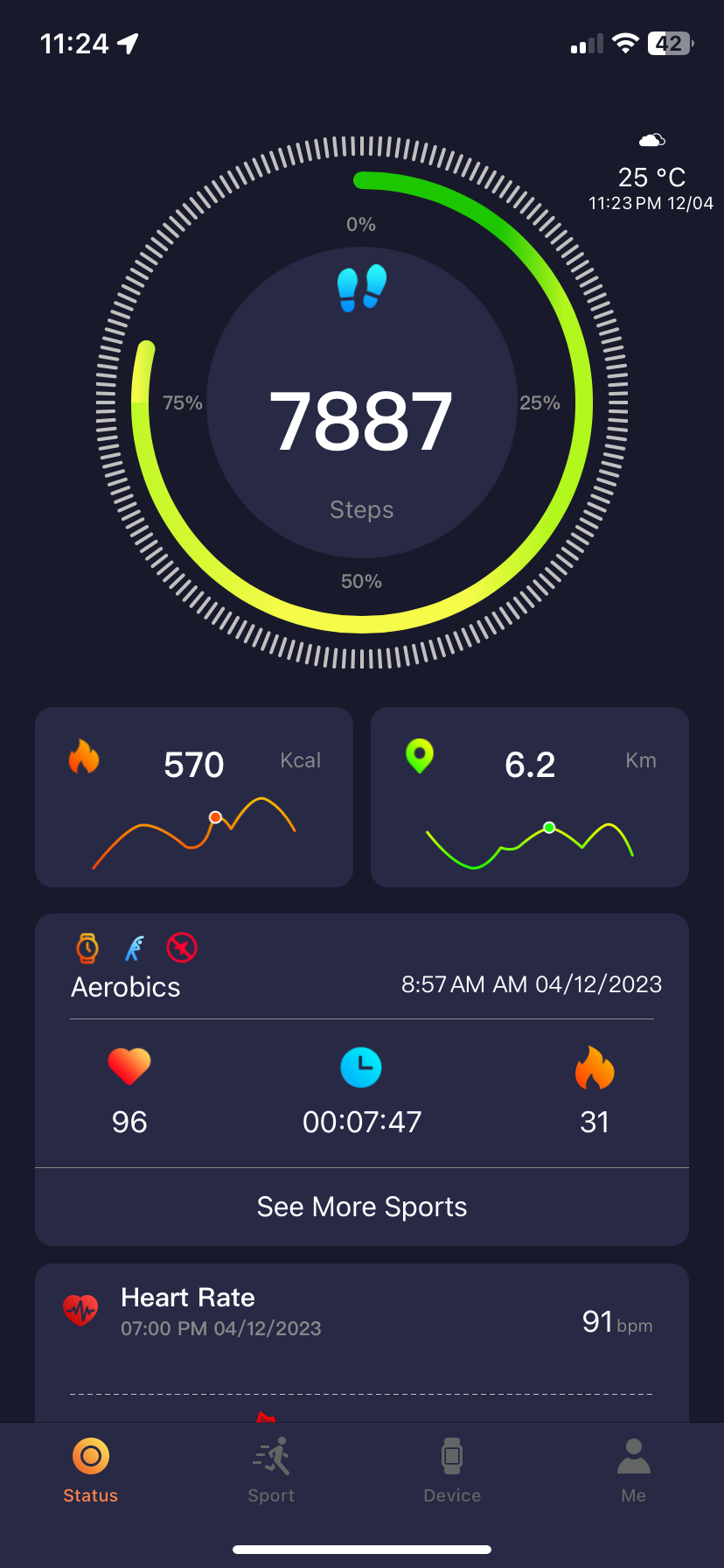Switch to the Sport tab
The height and width of the screenshot is (1568, 724).
[271, 1471]
